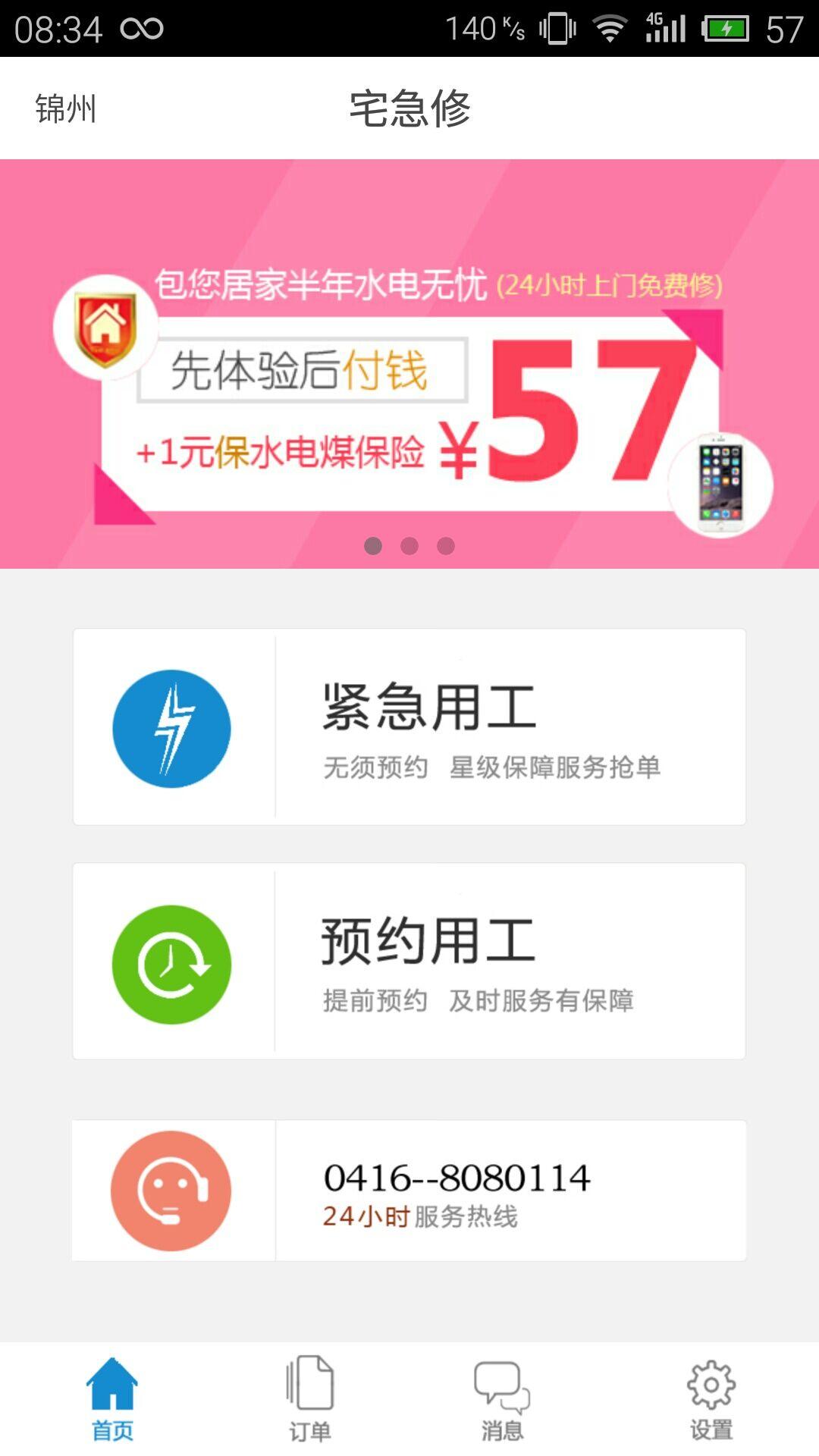Switch to the 设置 settings tab
Viewport: 819px width, 1456px height.
click(x=711, y=1399)
